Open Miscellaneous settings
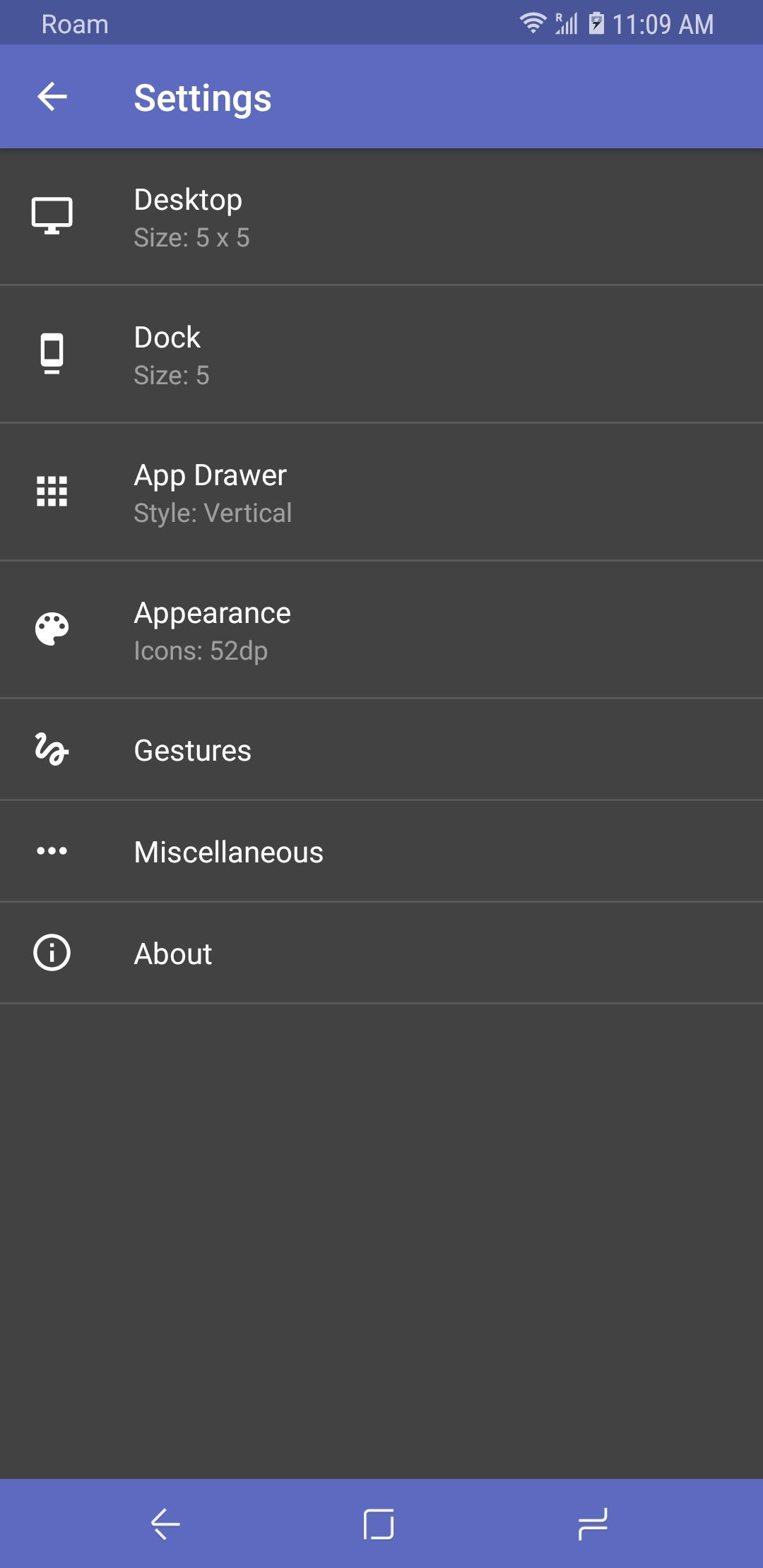The image size is (763, 1568). [381, 852]
